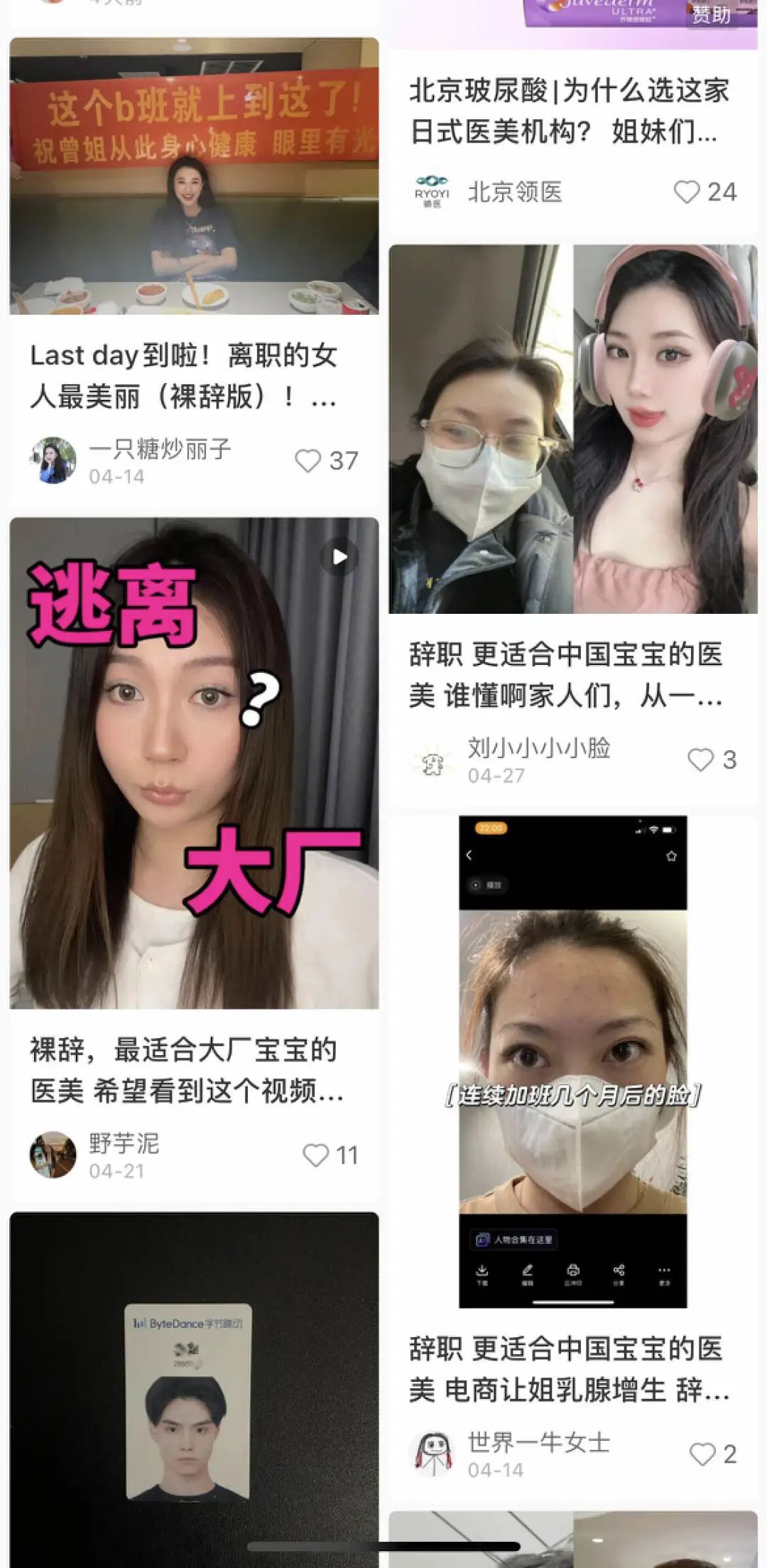Open 世界一牛女士's profile avatar
767x1568 pixels.
(432, 1454)
